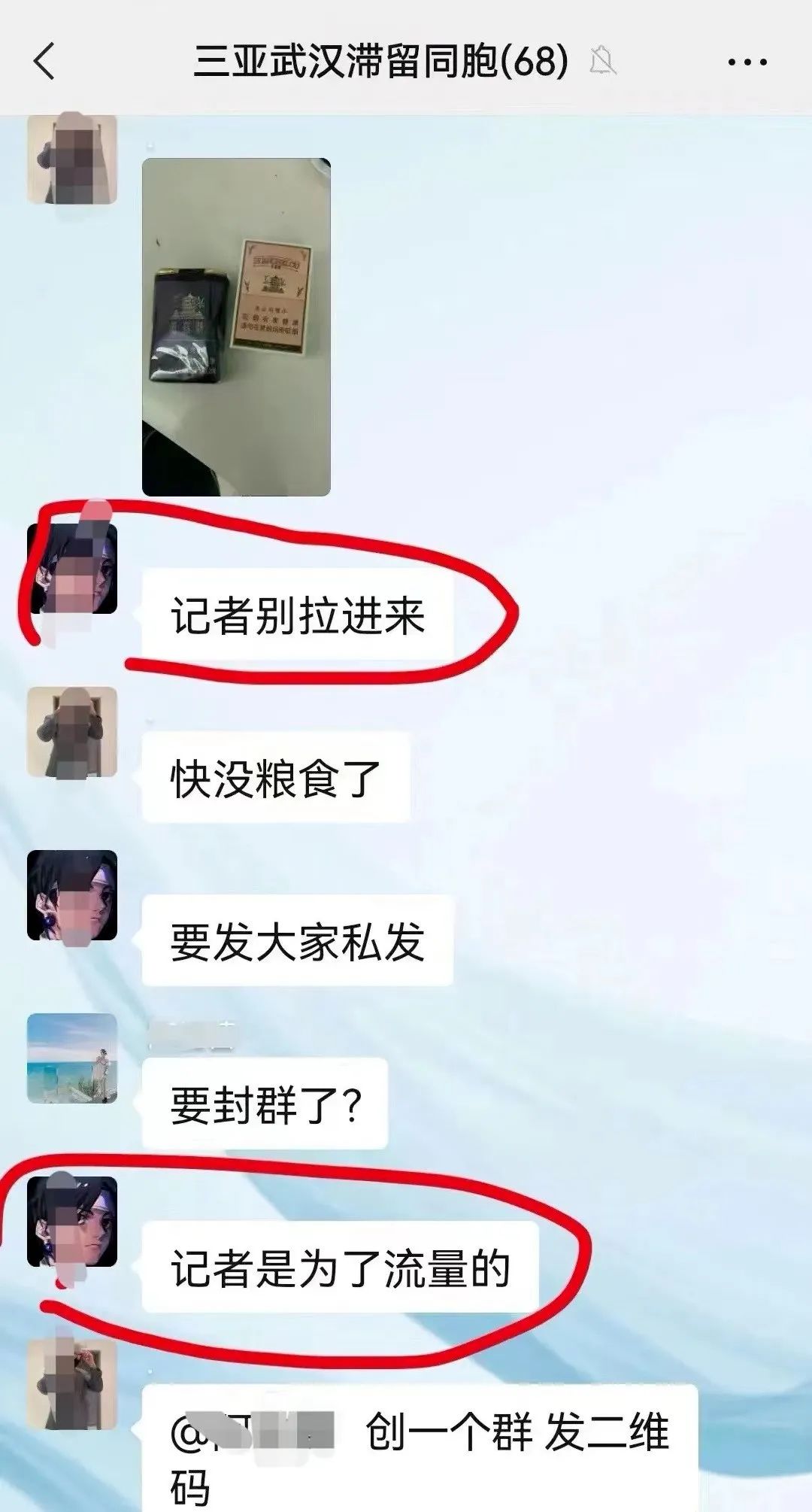The image size is (812, 1512).
Task: Tap the avatar beside "要发大家私发"
Action: (x=72, y=895)
